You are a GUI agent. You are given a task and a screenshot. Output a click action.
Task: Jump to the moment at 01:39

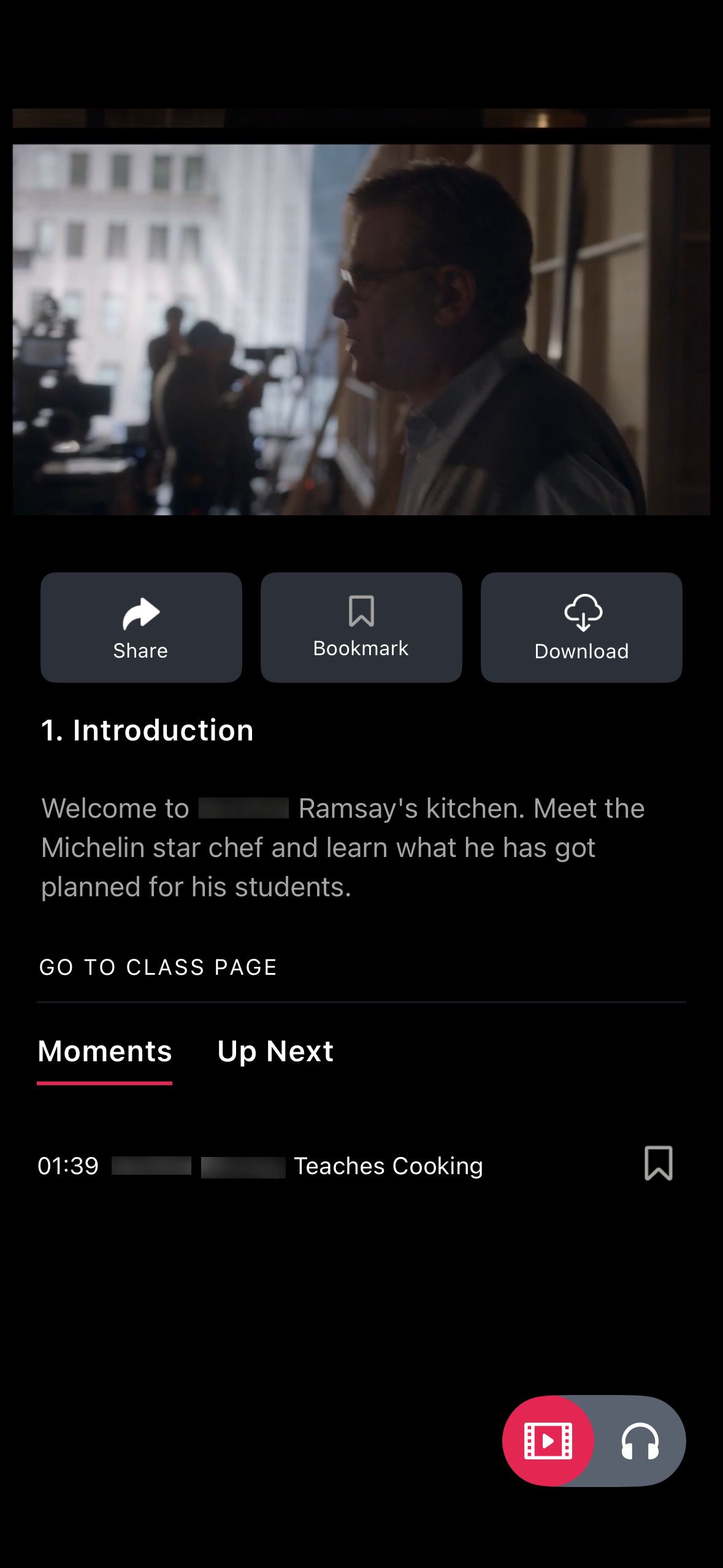[67, 1164]
